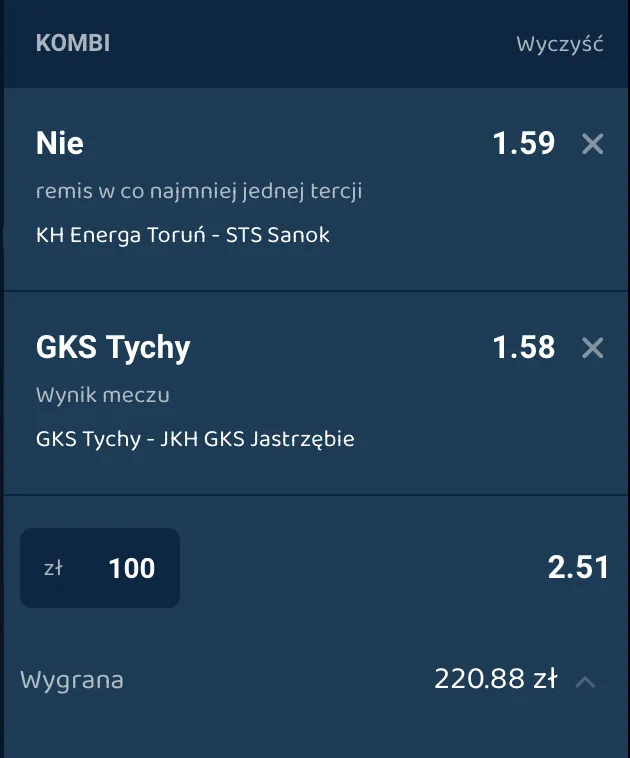The width and height of the screenshot is (630, 758).
Task: Expand the Wygrana payout details
Action: tap(587, 681)
